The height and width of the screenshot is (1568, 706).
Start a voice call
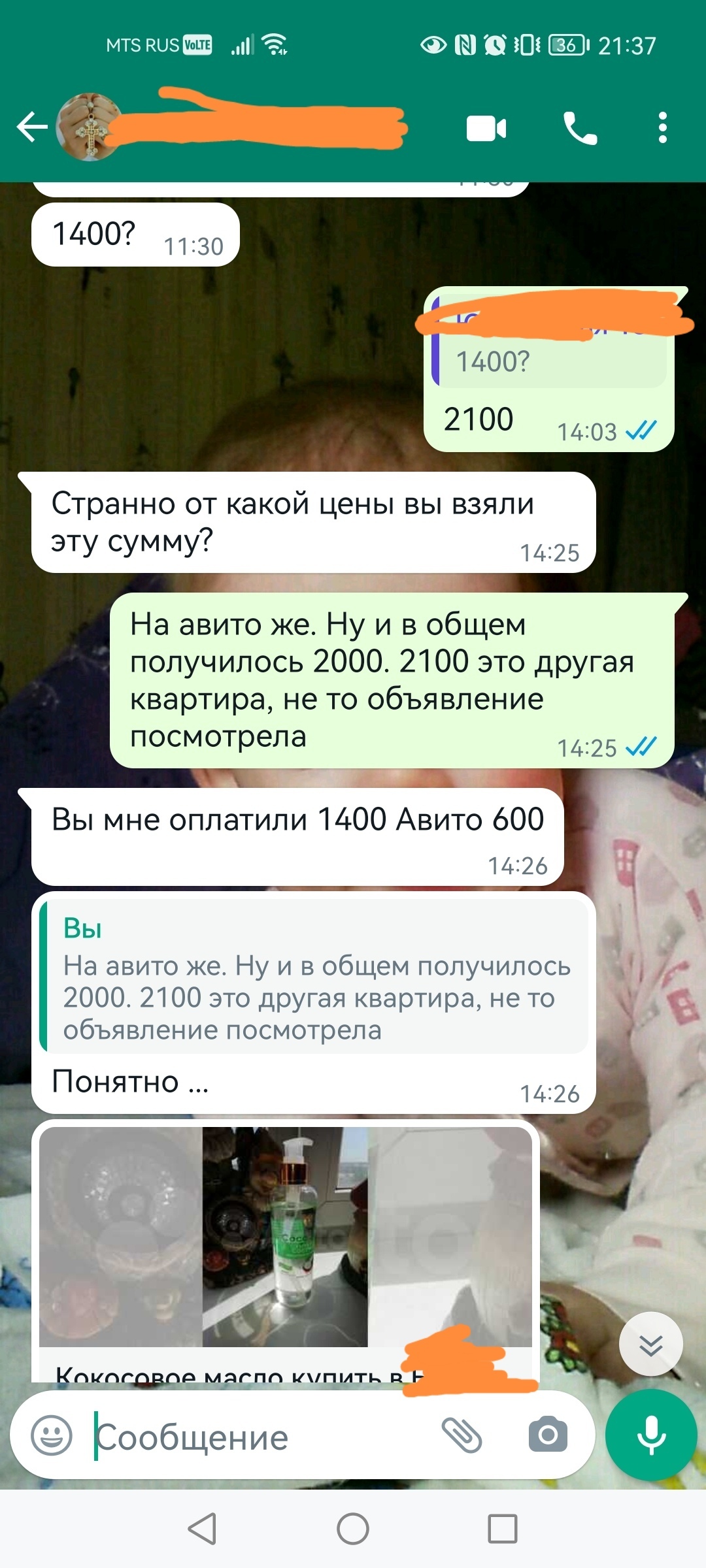[x=580, y=128]
